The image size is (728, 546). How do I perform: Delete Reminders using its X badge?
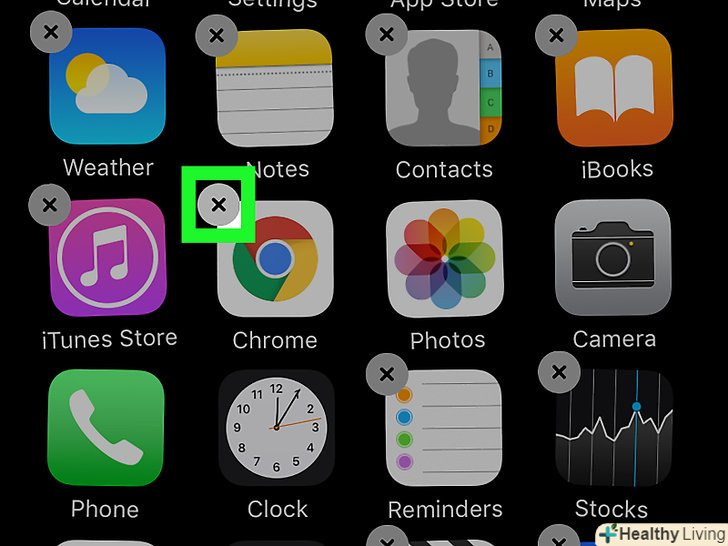pyautogui.click(x=386, y=375)
